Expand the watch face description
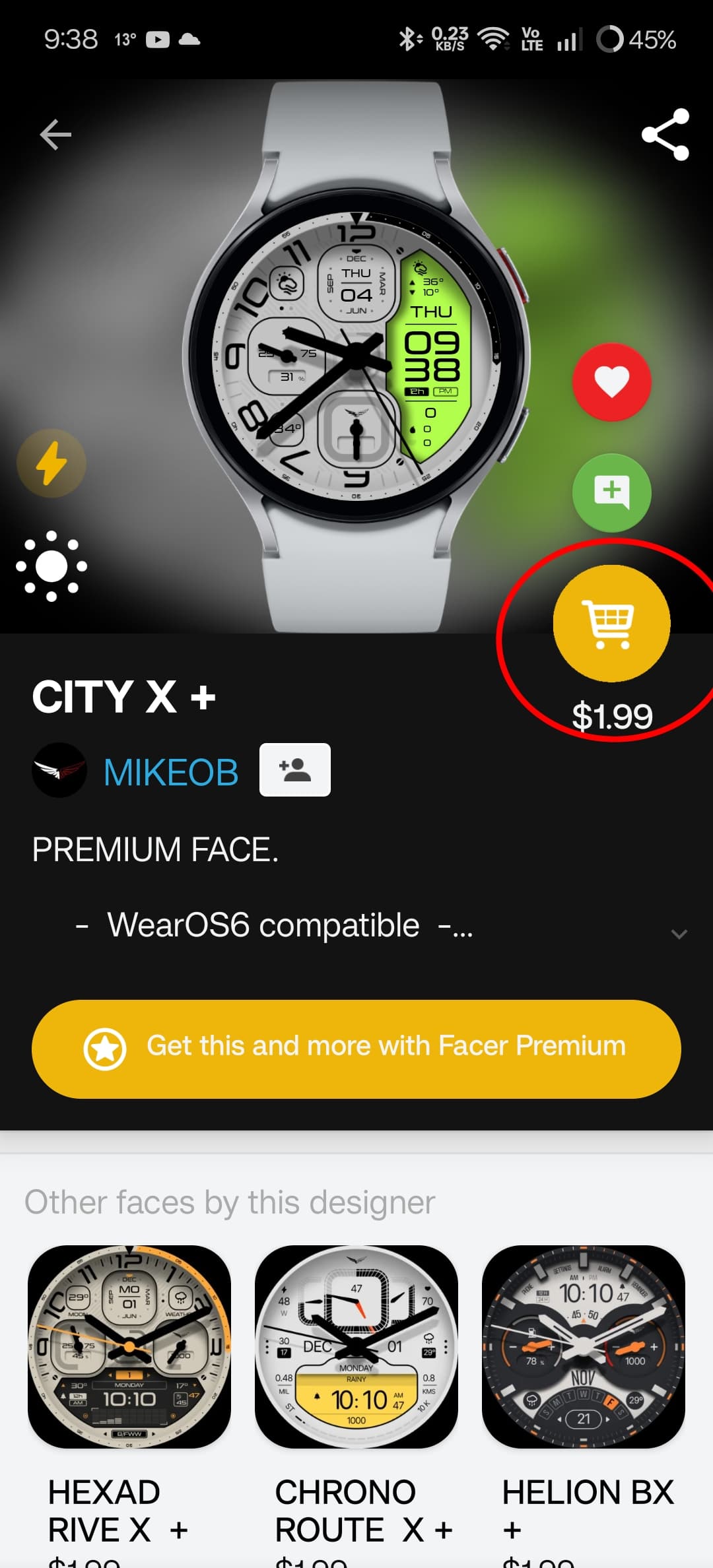The height and width of the screenshot is (1568, 713). tap(679, 933)
